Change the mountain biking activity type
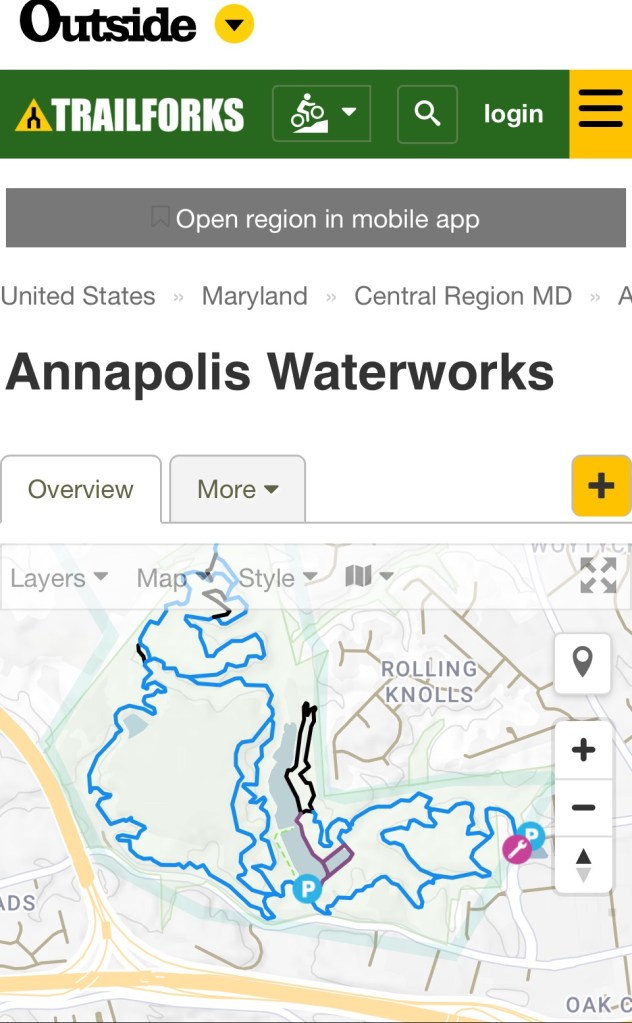Image resolution: width=632 pixels, height=1023 pixels. 321,114
